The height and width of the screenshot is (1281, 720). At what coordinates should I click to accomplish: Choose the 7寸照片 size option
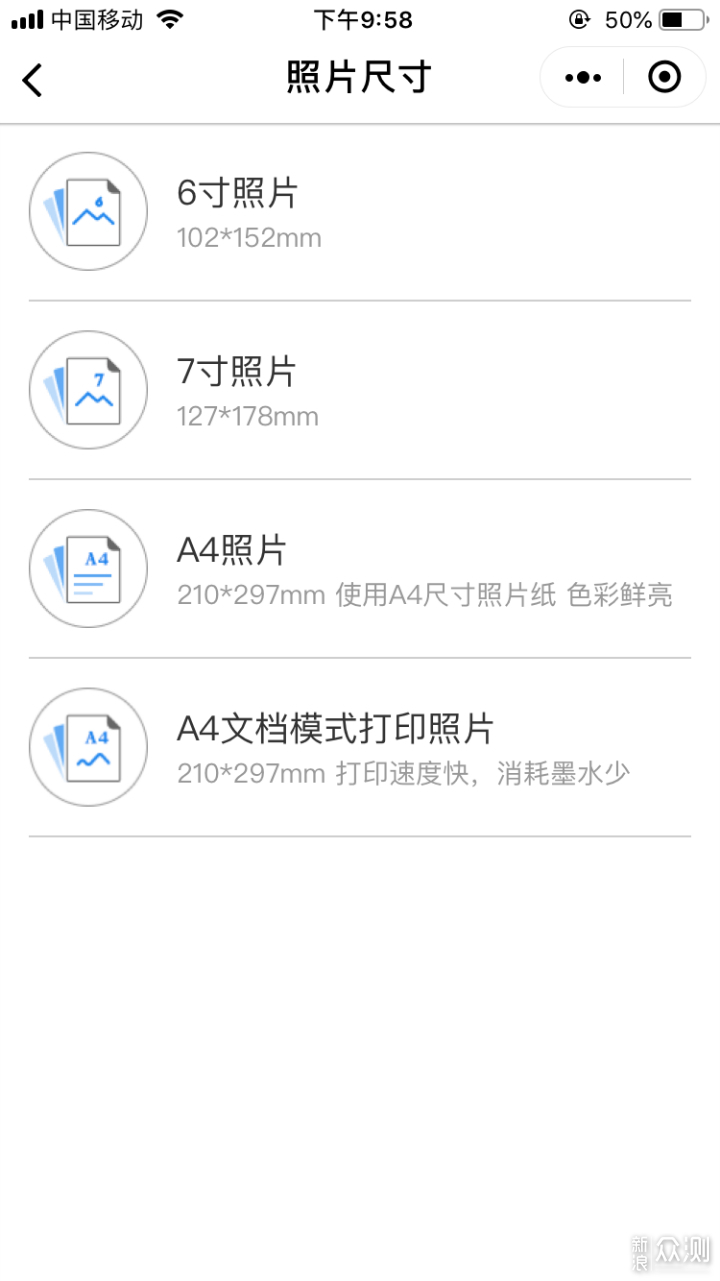[359, 390]
